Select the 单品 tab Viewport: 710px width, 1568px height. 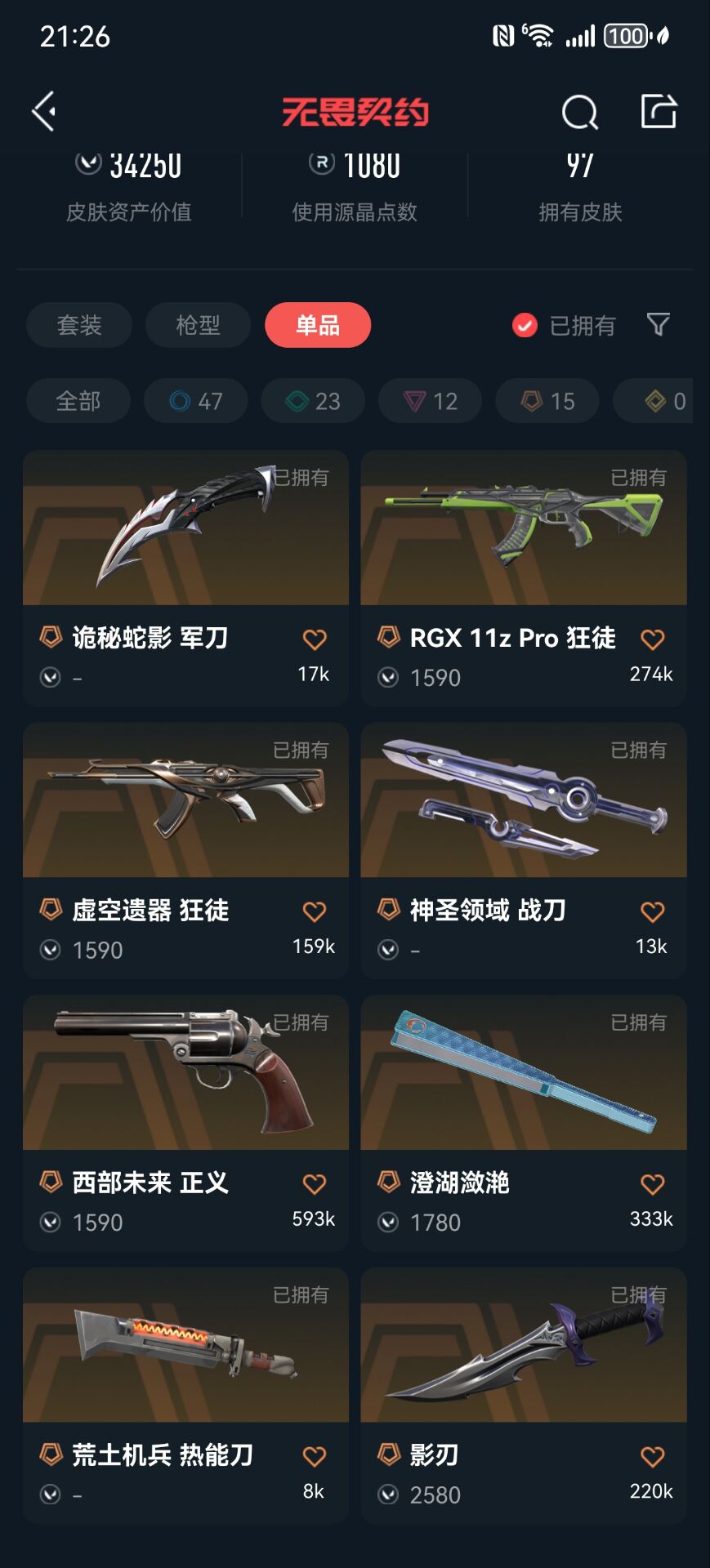coord(317,325)
